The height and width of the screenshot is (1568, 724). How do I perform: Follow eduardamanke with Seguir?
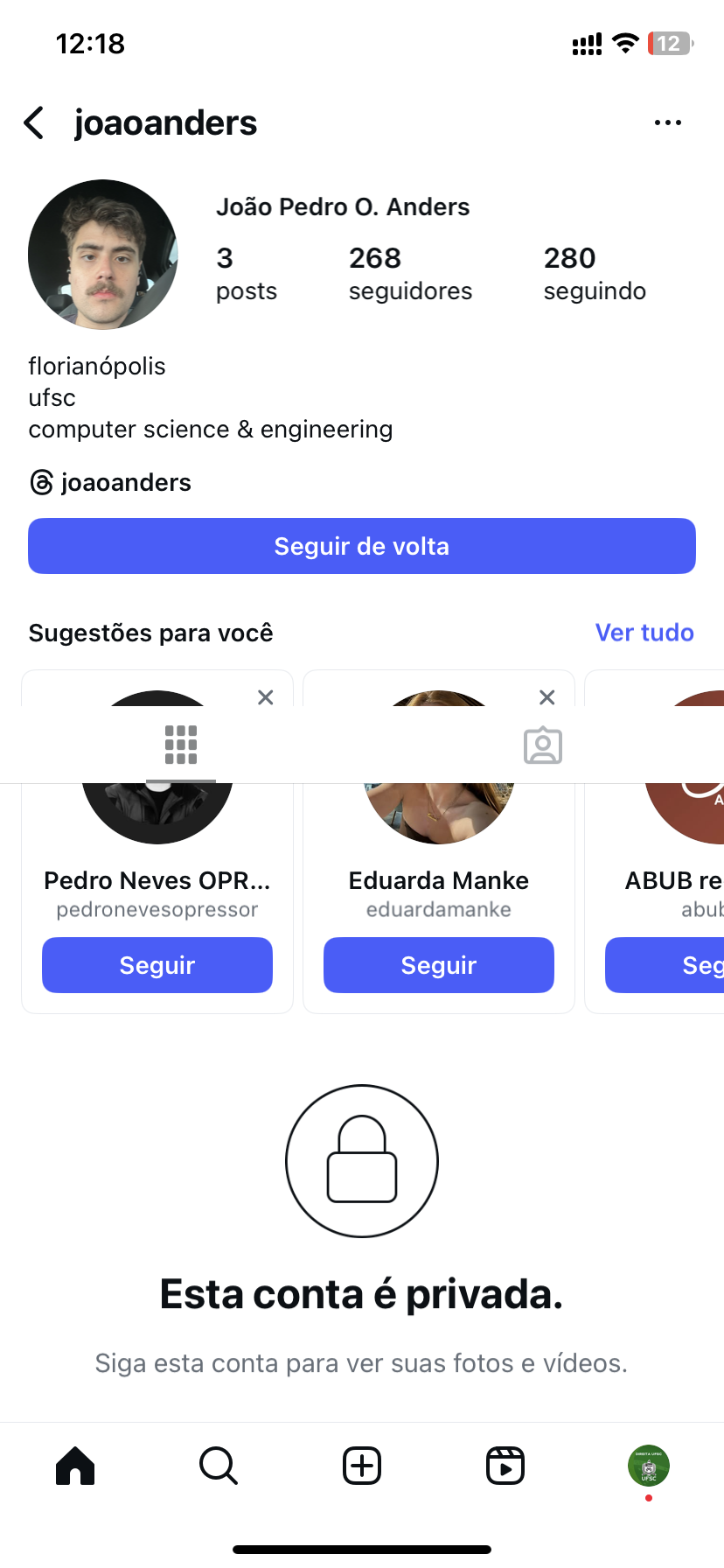coord(439,965)
